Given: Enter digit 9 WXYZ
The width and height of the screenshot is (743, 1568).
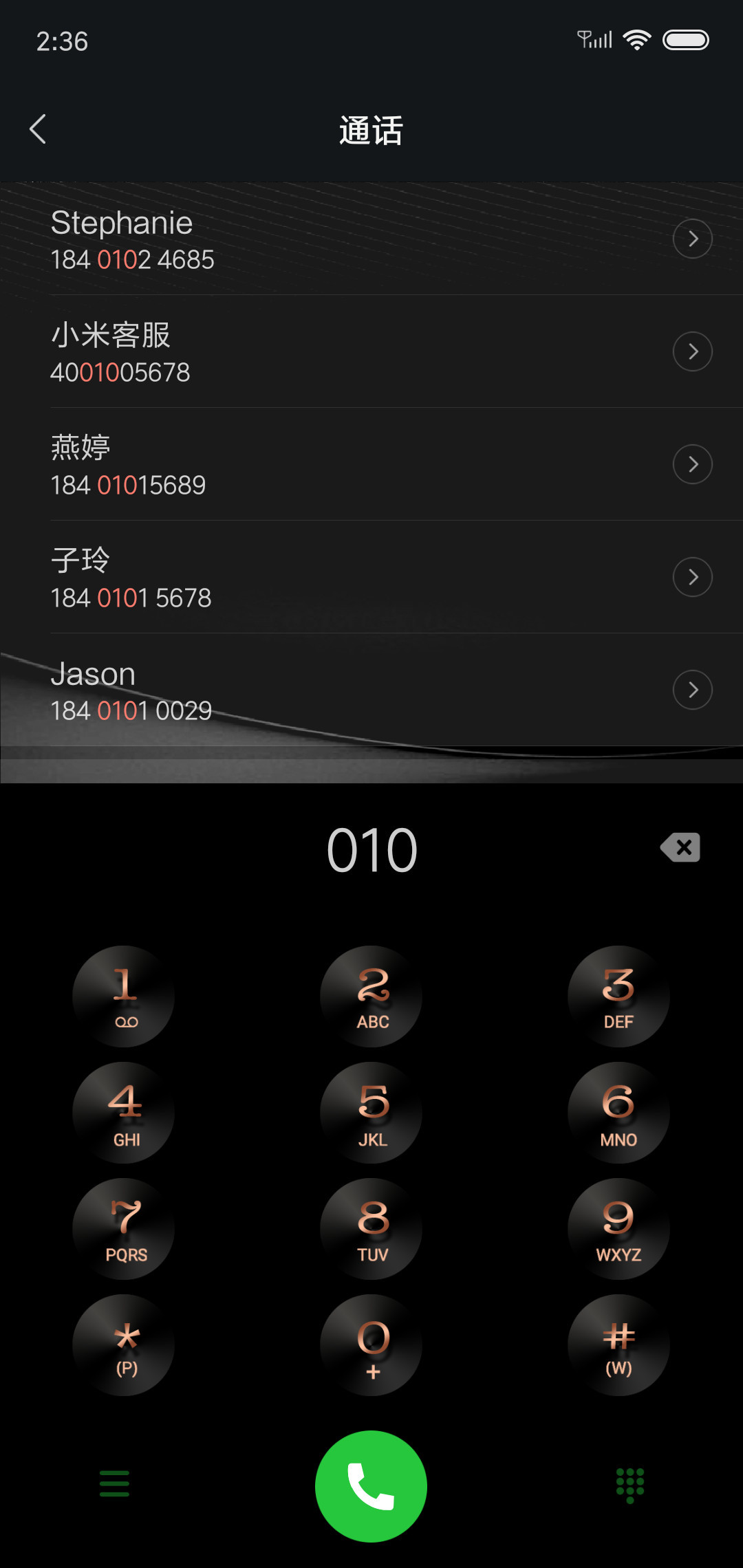Looking at the screenshot, I should pos(618,1229).
